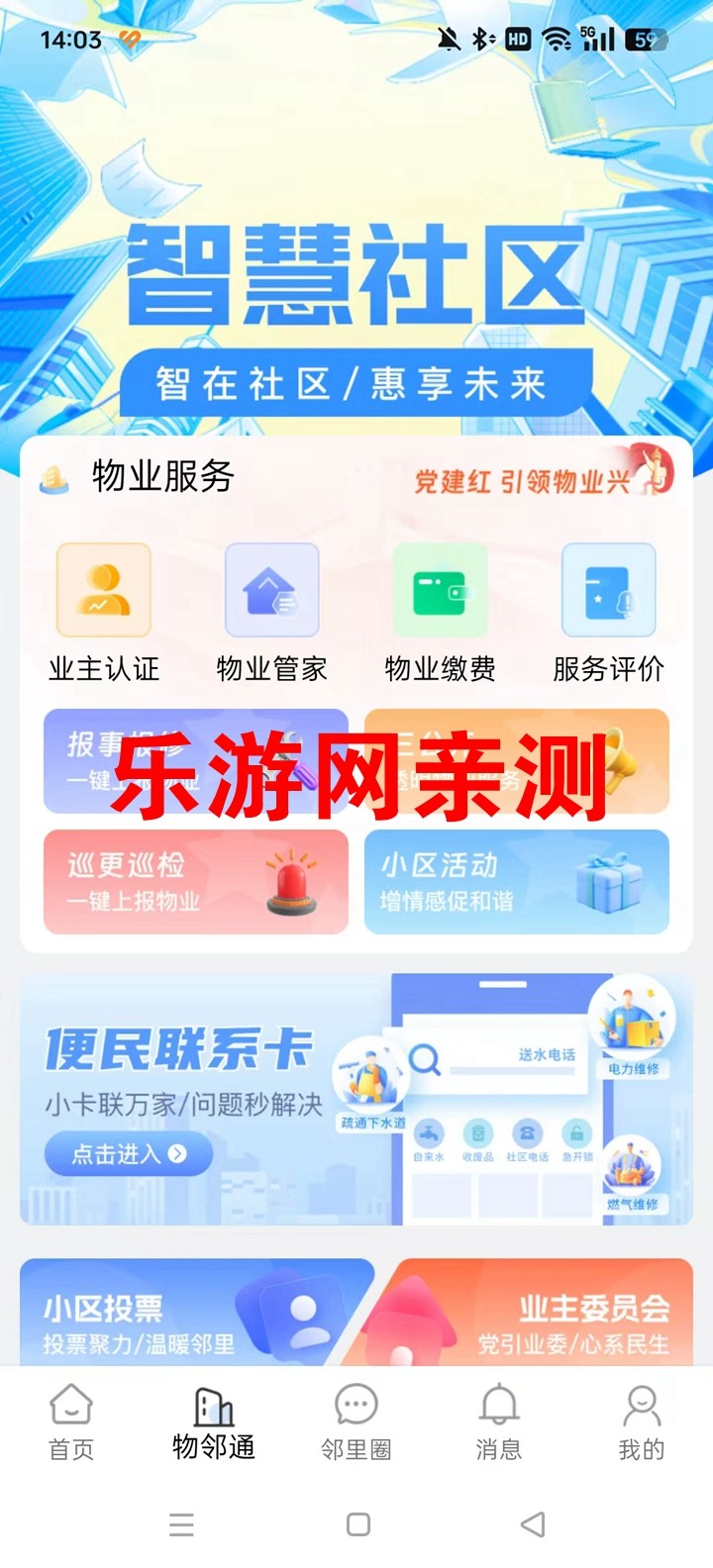
Task: Open 业主认证 owner verification
Action: pyautogui.click(x=104, y=611)
